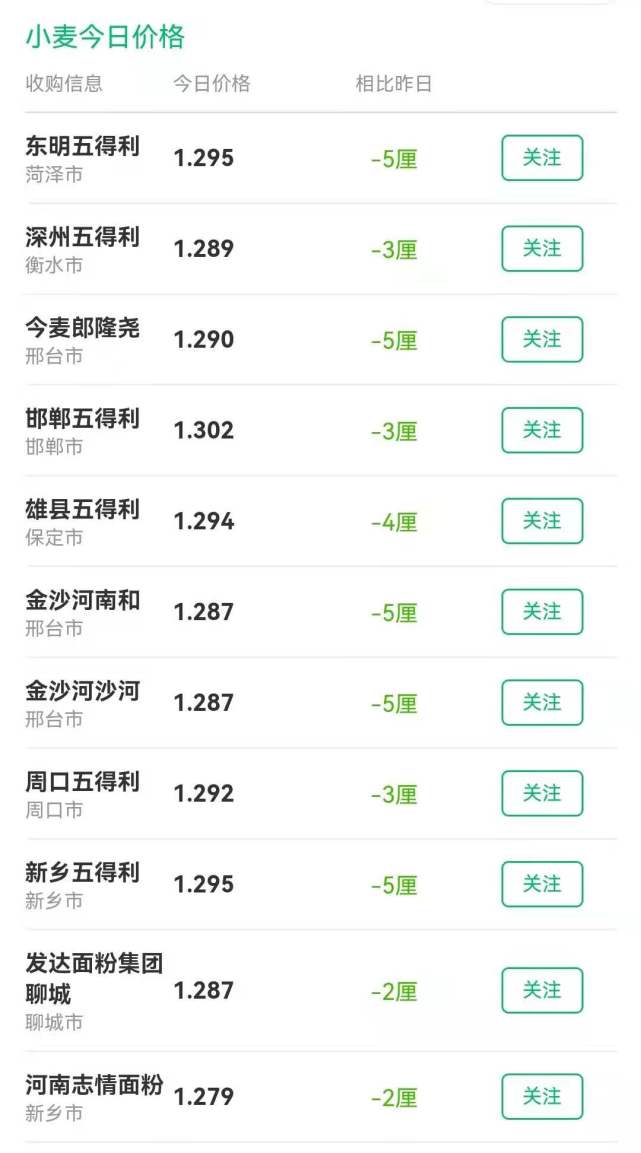Image resolution: width=641 pixels, height=1153 pixels.
Task: Tap 关注 for 深州五得利
Action: click(x=541, y=249)
